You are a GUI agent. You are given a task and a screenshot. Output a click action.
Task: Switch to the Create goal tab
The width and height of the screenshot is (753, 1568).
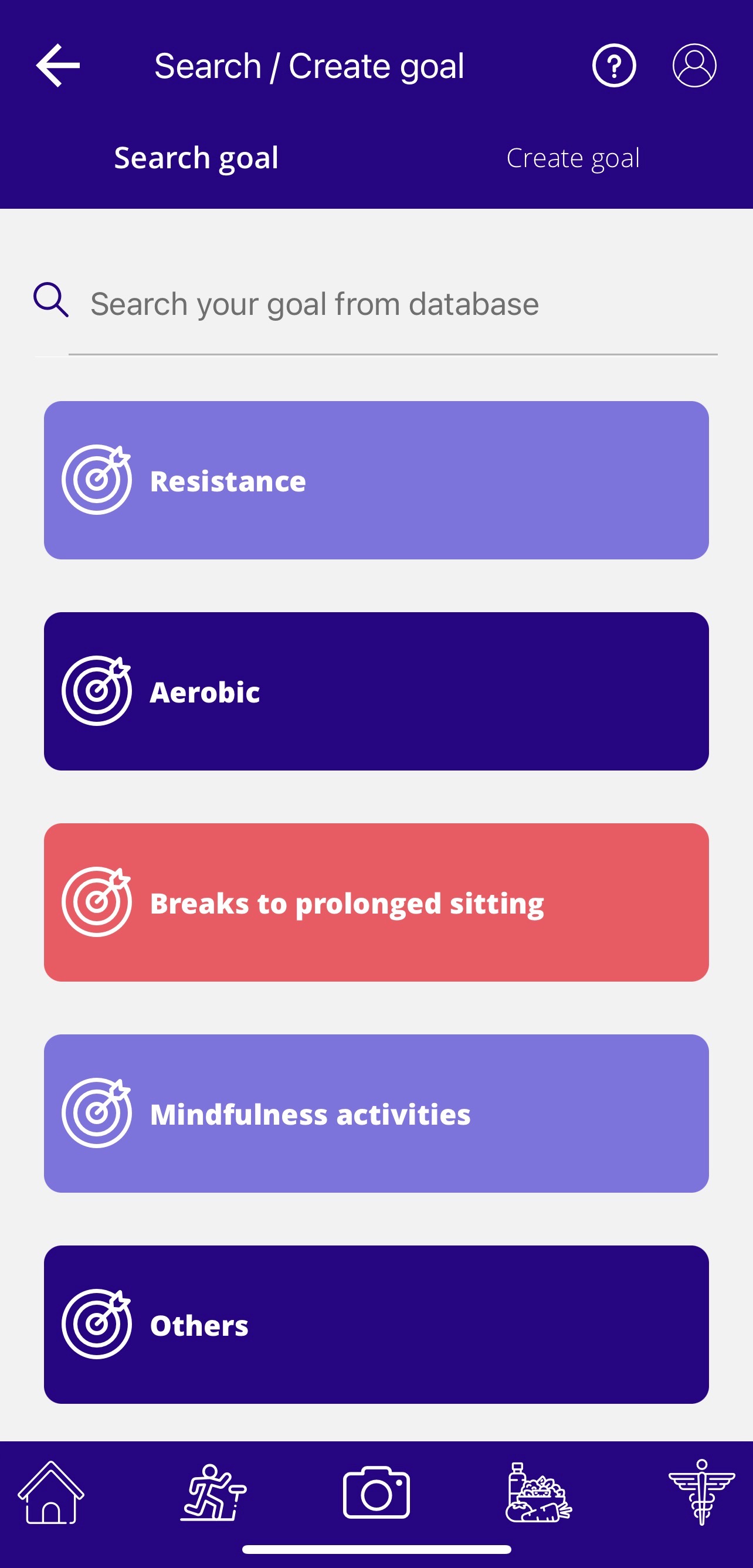click(573, 158)
